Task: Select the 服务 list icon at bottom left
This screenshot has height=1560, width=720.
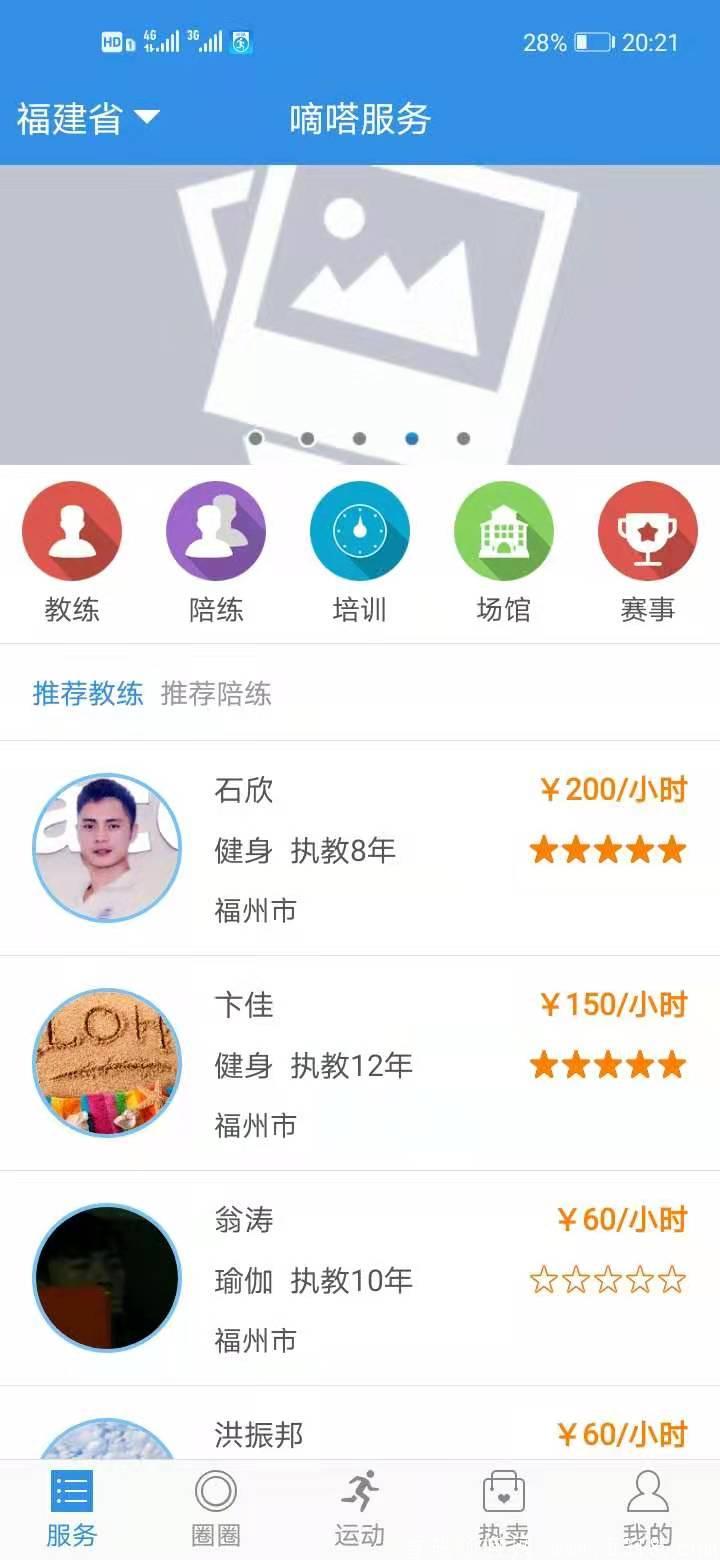Action: [71, 1492]
